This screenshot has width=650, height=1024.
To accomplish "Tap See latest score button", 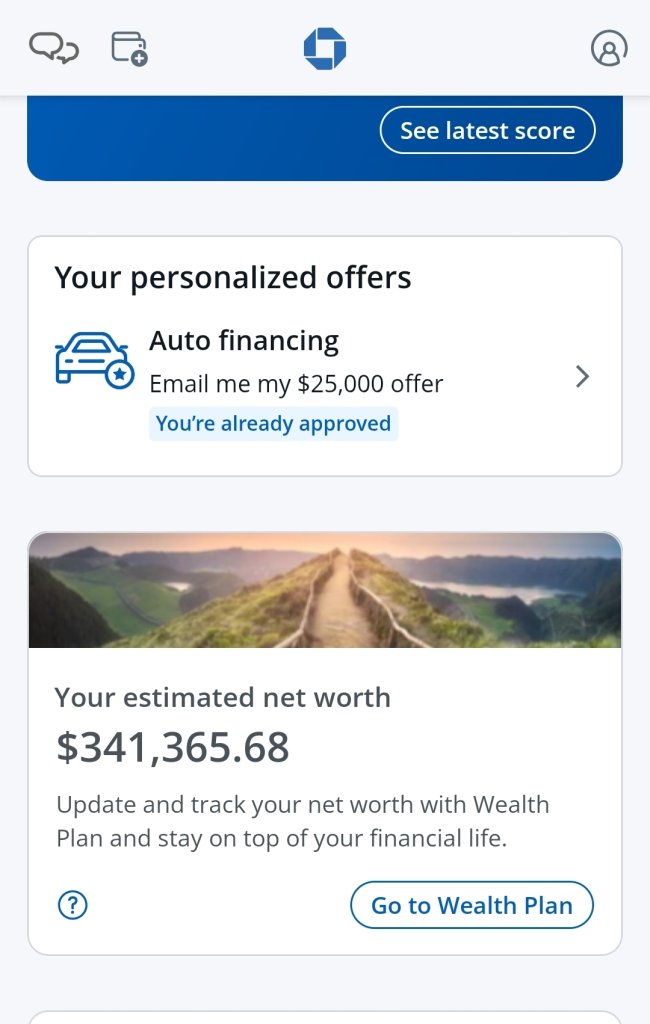I will click(x=487, y=131).
